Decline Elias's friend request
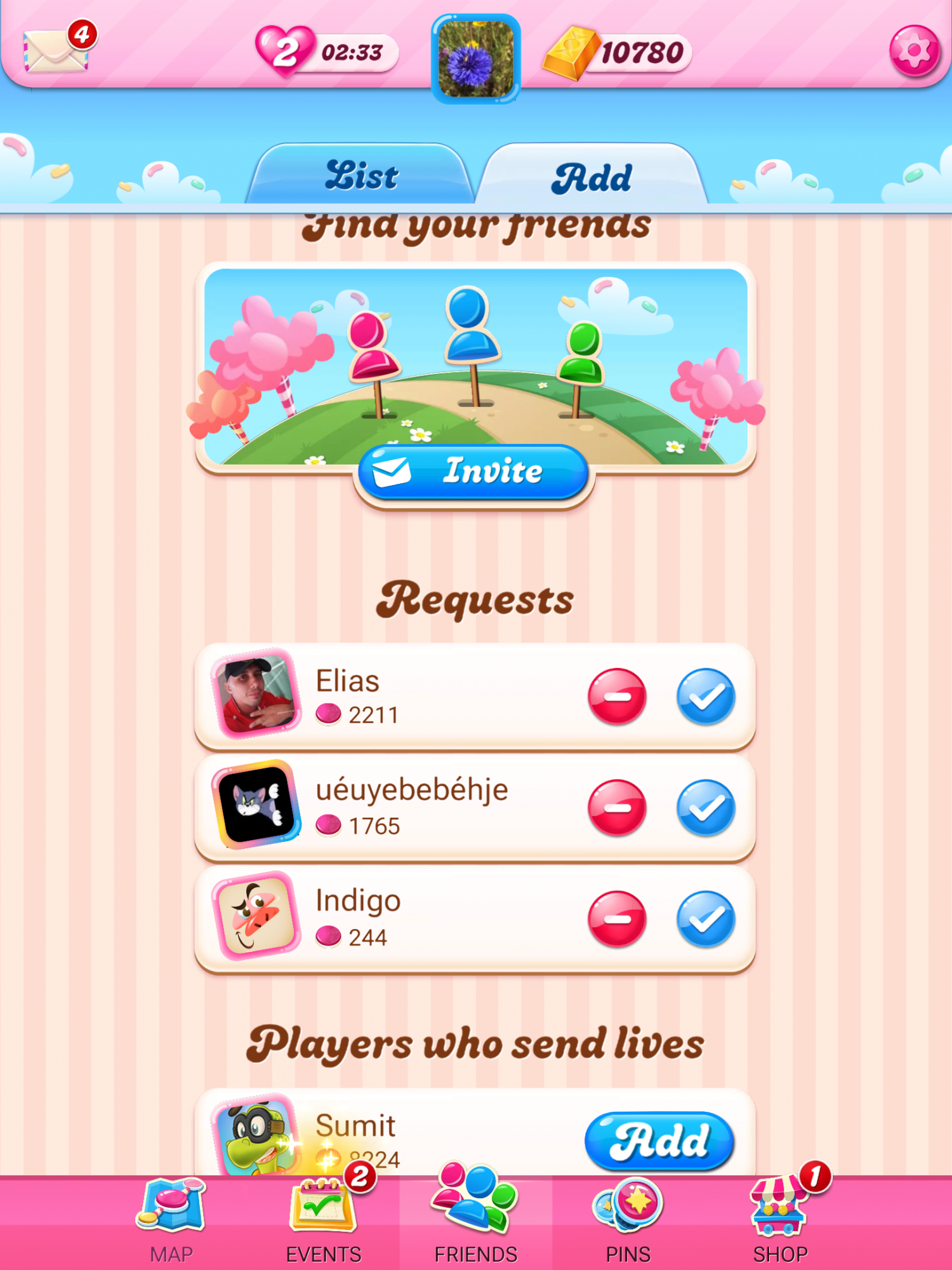The image size is (952, 1270). pyautogui.click(x=617, y=697)
